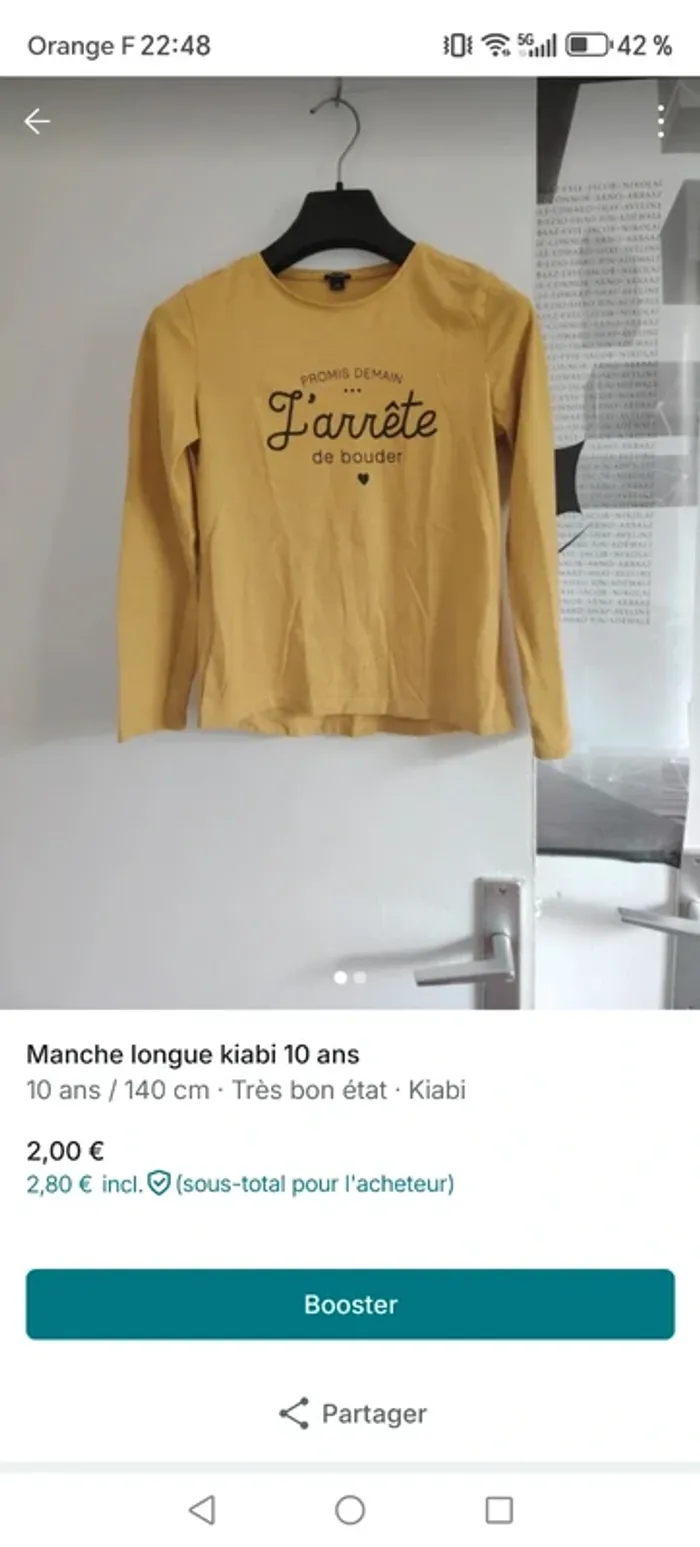Go to the phone home screen
Screen dimensions: 700x1547
[350, 1509]
